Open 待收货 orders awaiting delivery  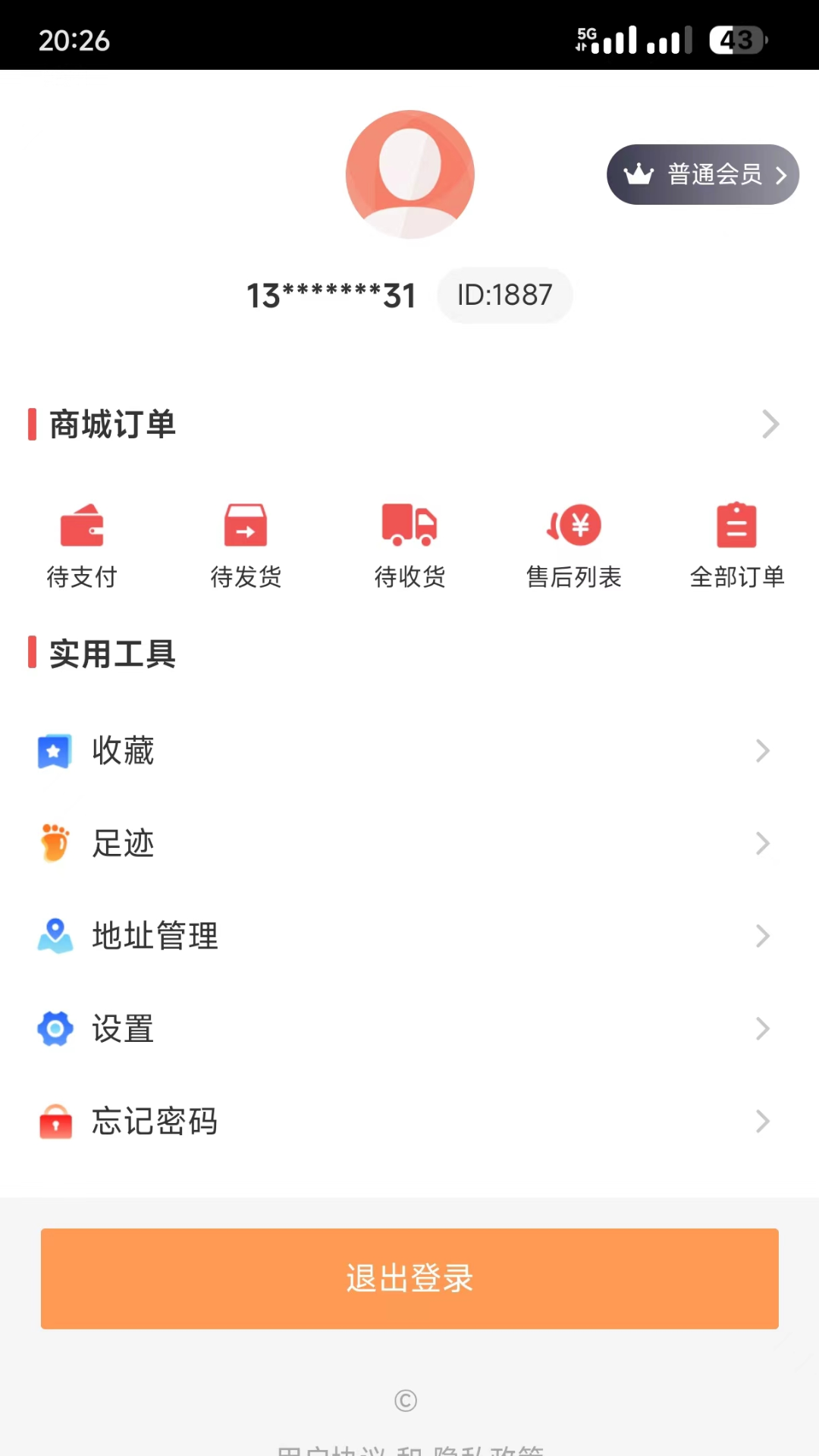coord(409,546)
